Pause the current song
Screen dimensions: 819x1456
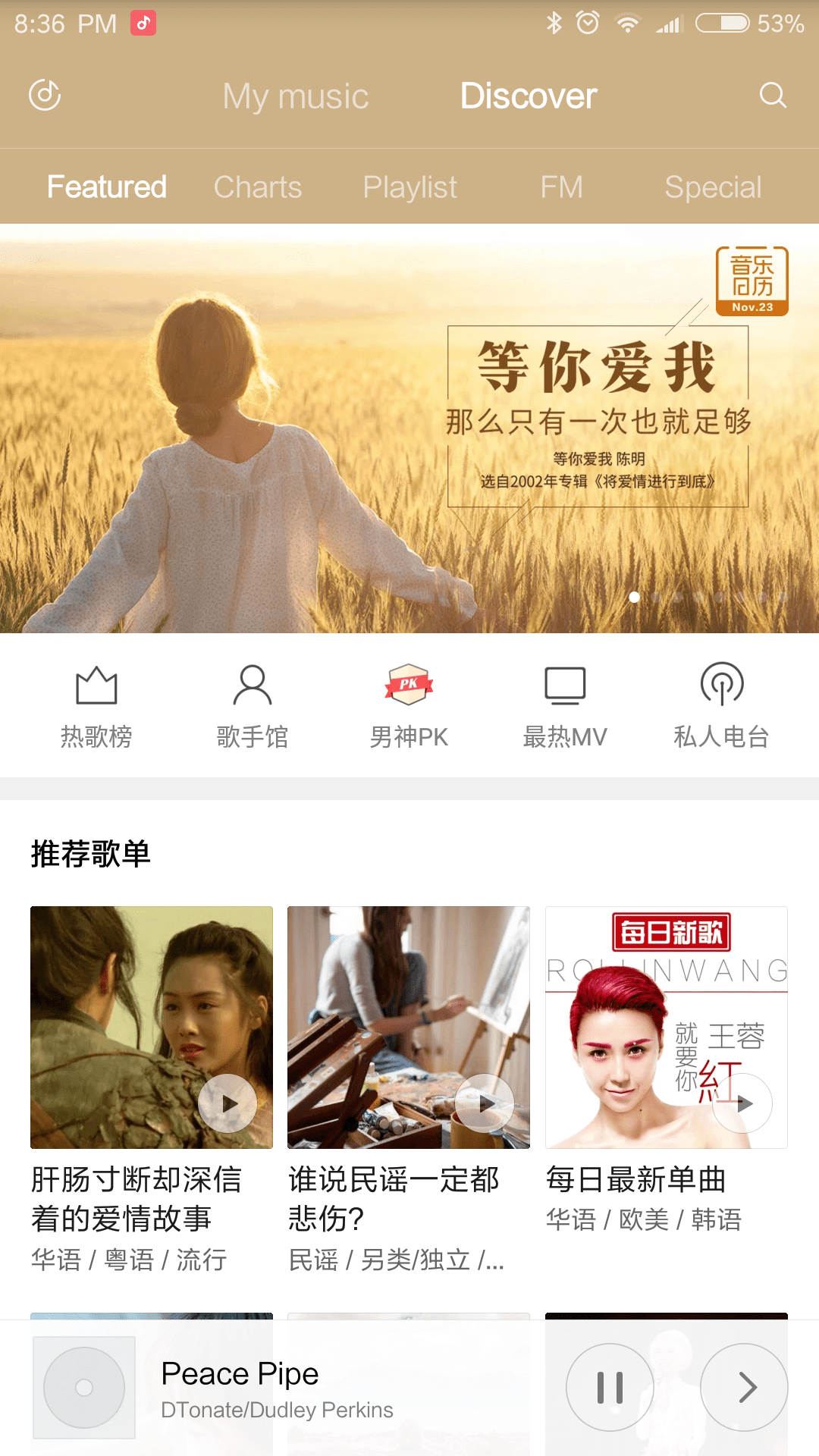click(x=610, y=1387)
